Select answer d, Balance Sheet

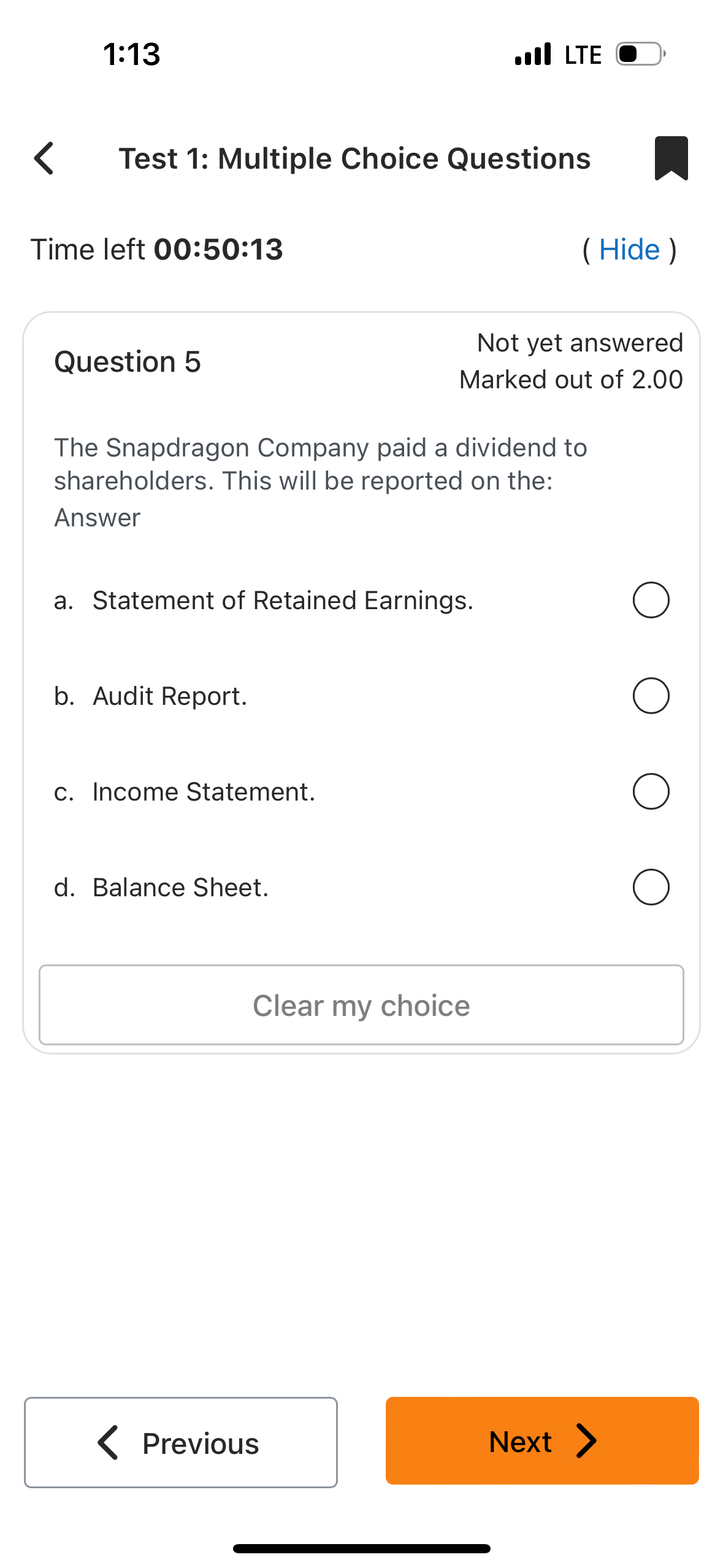(650, 886)
